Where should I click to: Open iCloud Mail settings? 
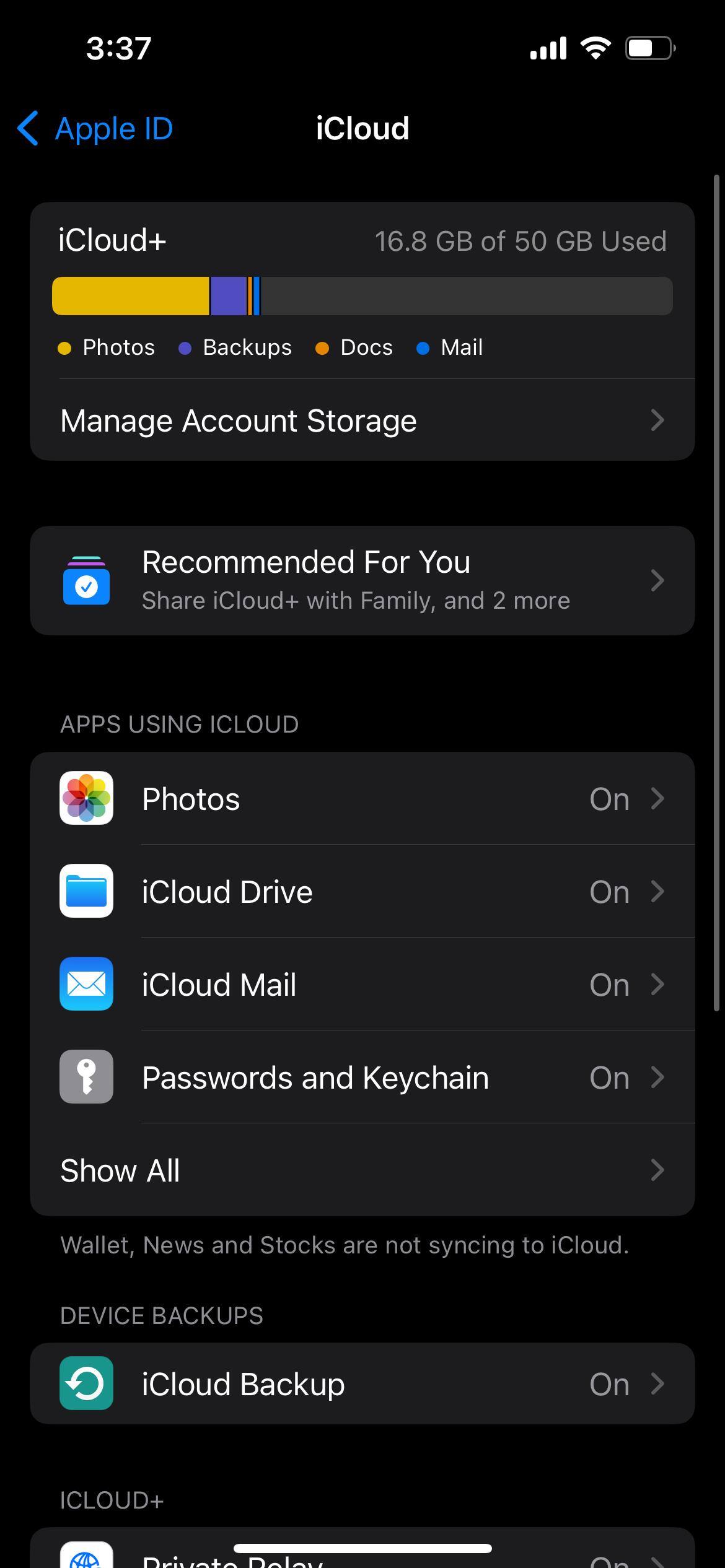coord(362,984)
